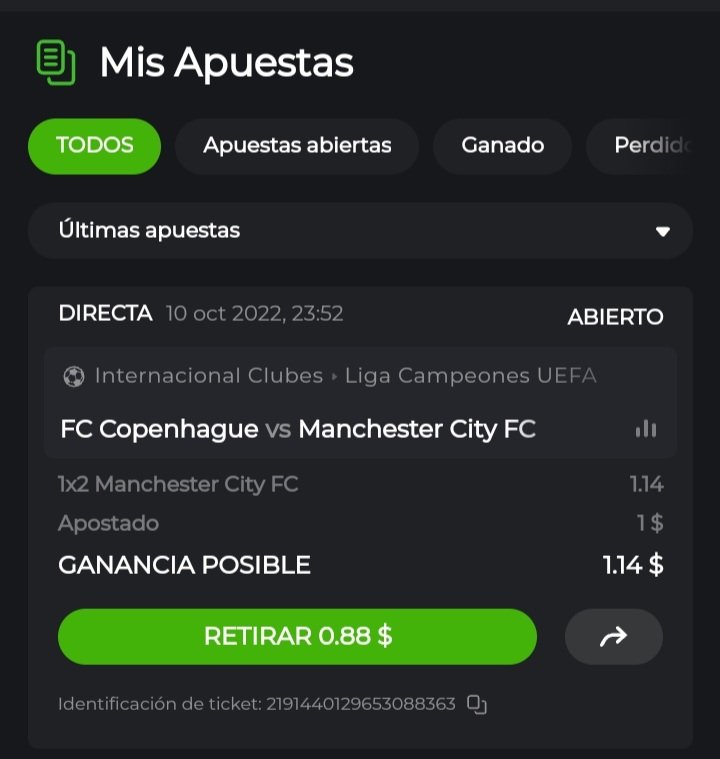Share this bet ticket

point(613,637)
